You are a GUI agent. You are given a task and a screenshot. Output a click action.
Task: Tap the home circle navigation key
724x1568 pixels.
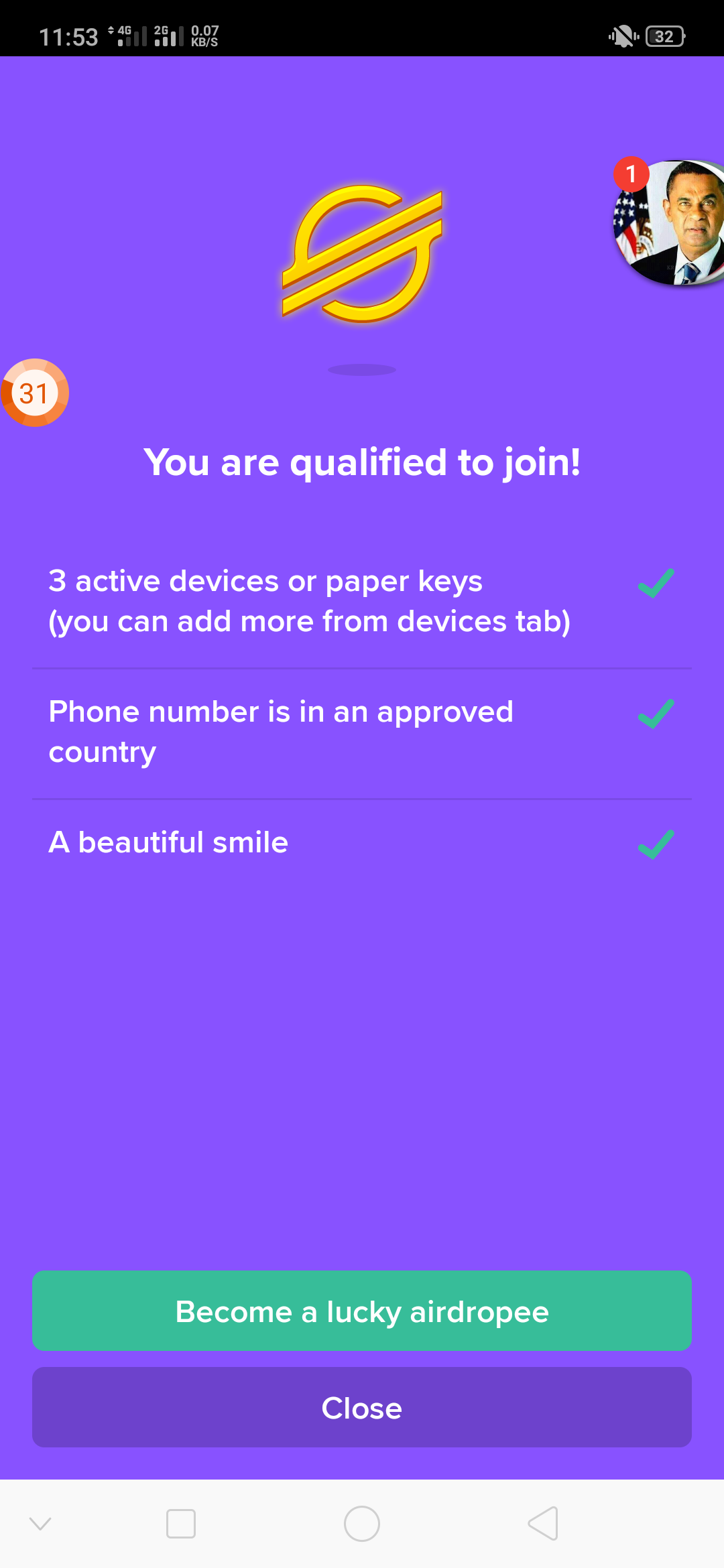point(362,1522)
